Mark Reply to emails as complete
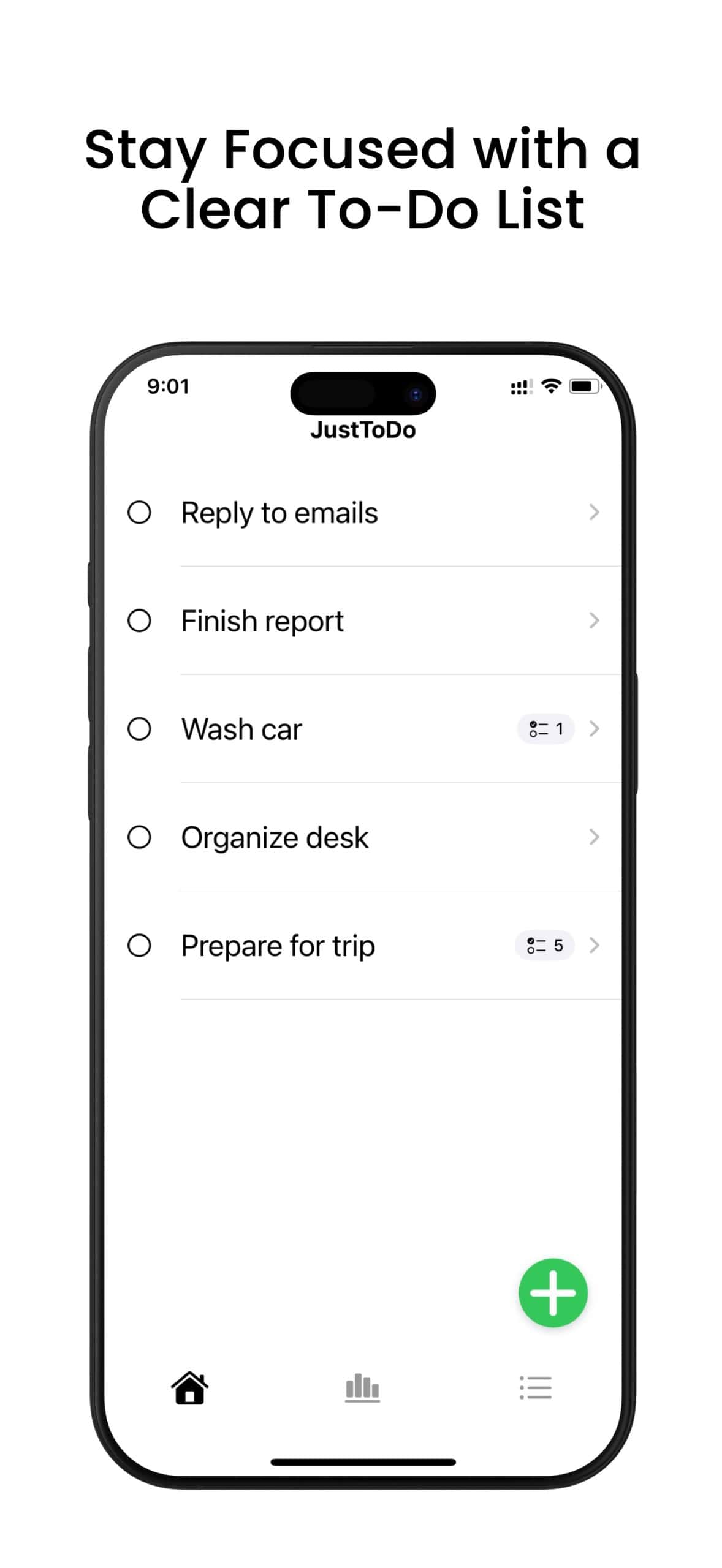 point(140,512)
